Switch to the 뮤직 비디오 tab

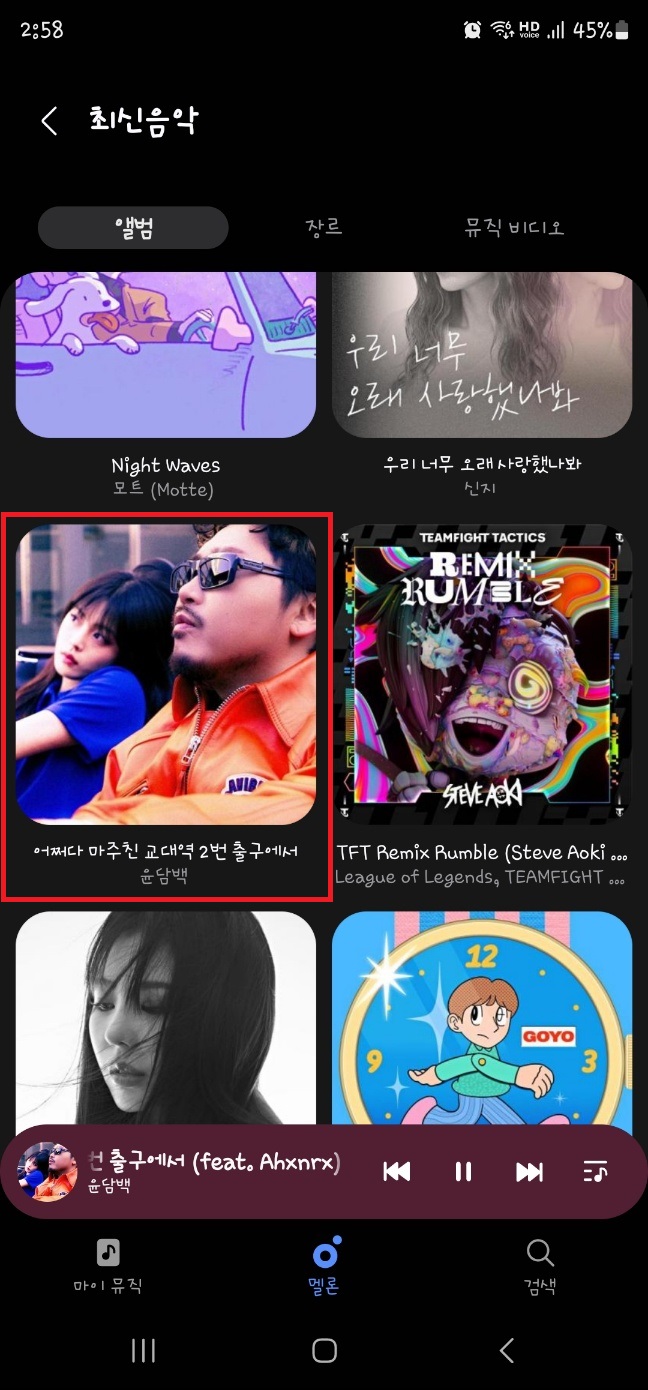[x=514, y=228]
